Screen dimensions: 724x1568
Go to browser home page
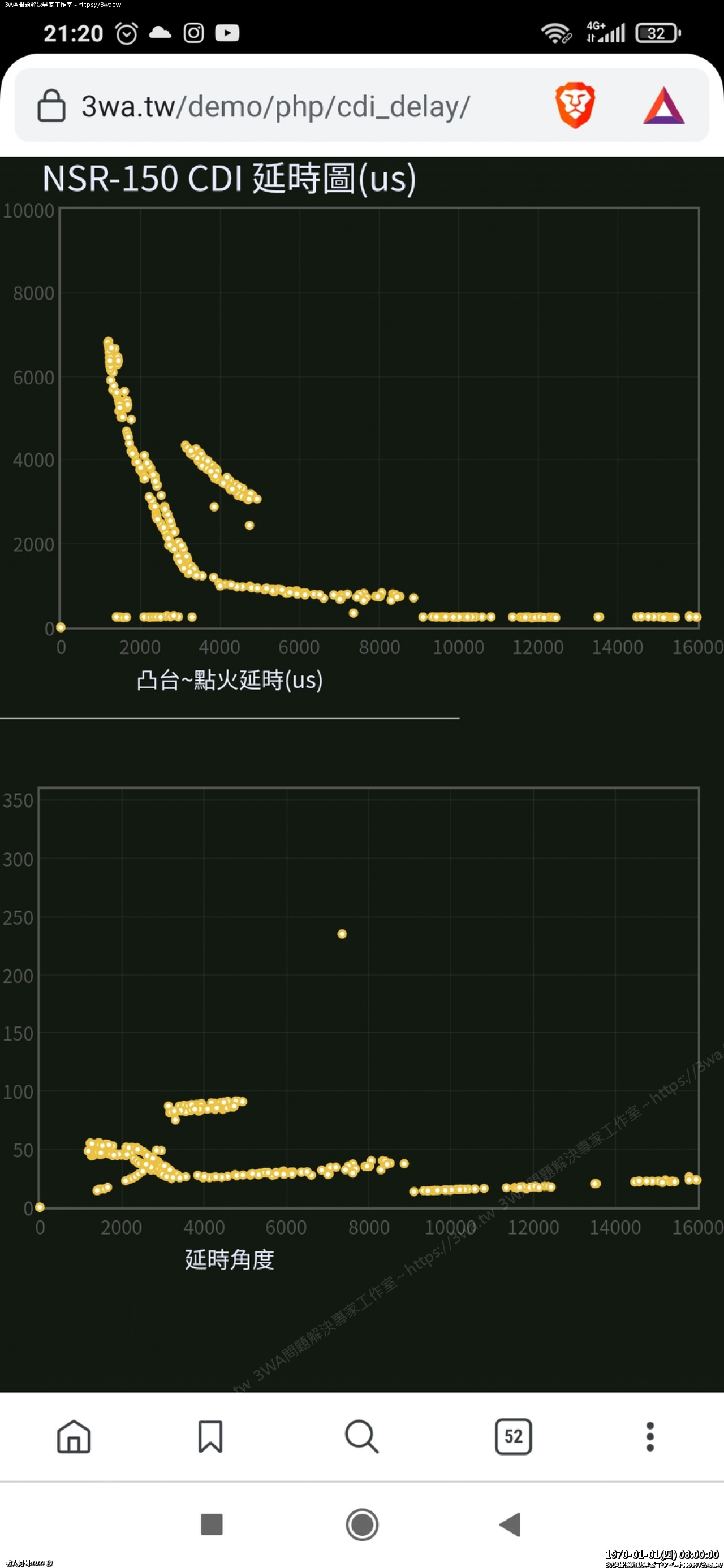pyautogui.click(x=74, y=1436)
